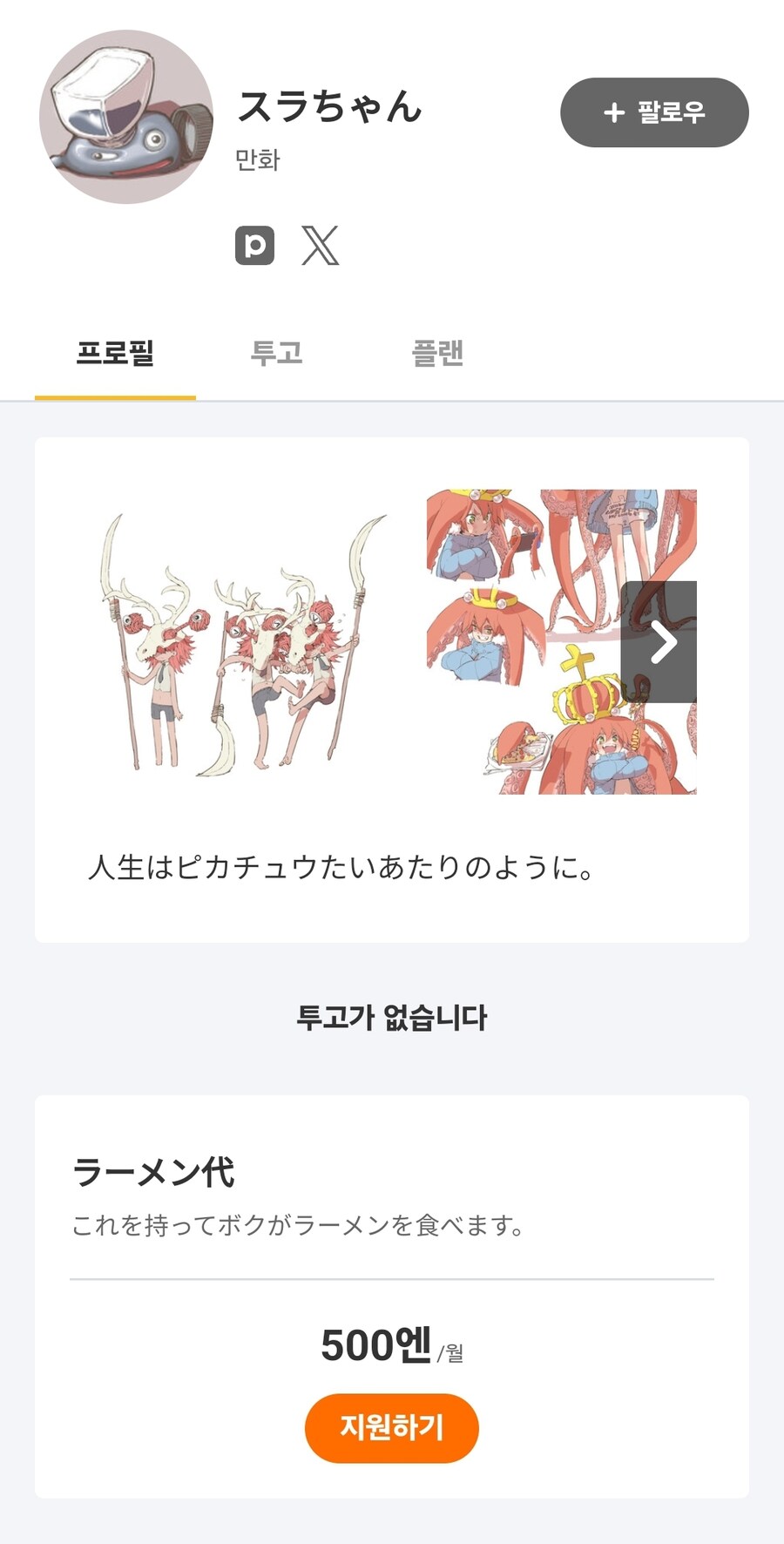Switch to the 투고 tab
This screenshot has width=784, height=1544.
click(276, 354)
